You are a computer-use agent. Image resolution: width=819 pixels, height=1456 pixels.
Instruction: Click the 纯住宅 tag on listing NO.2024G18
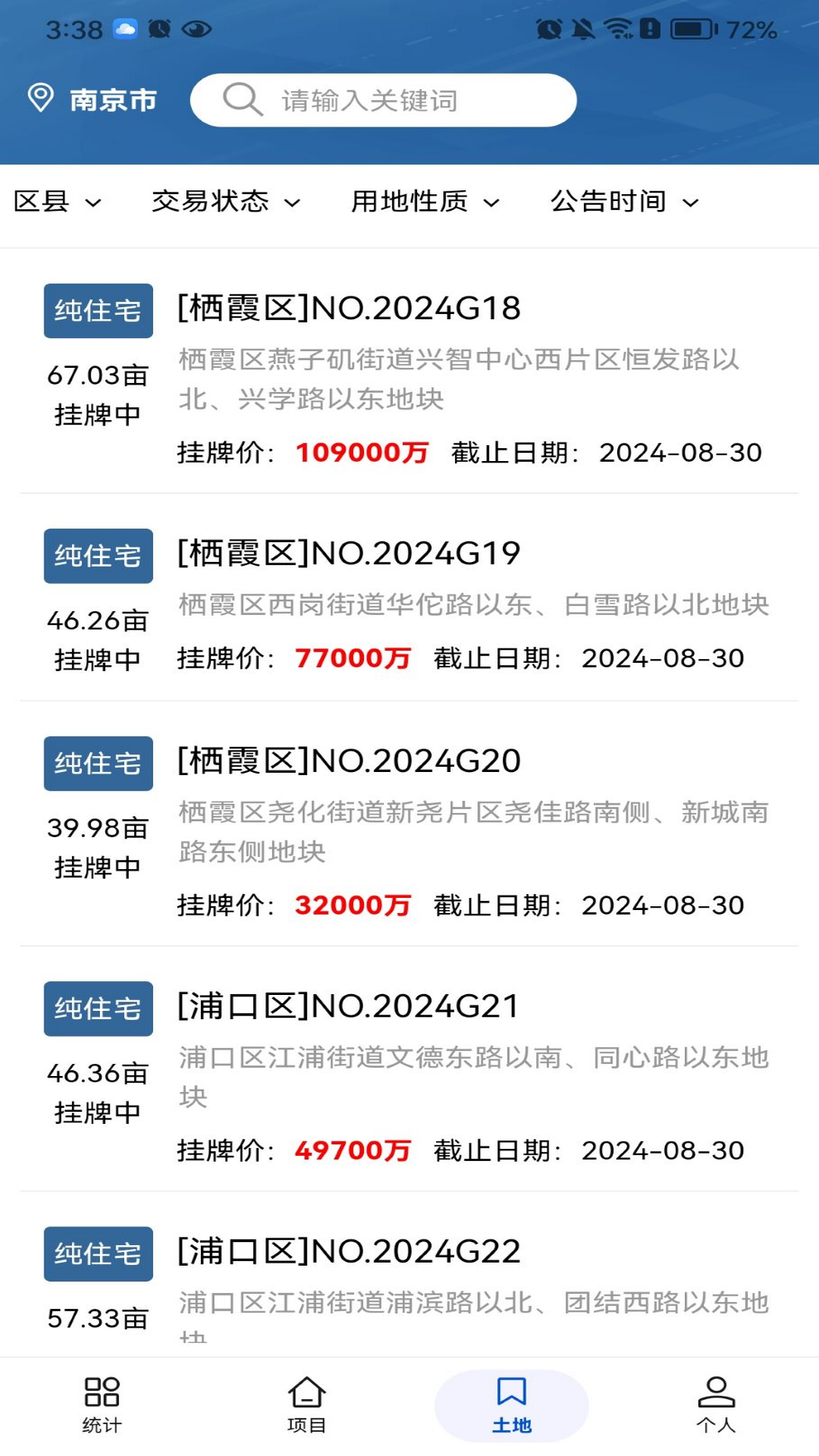click(98, 309)
